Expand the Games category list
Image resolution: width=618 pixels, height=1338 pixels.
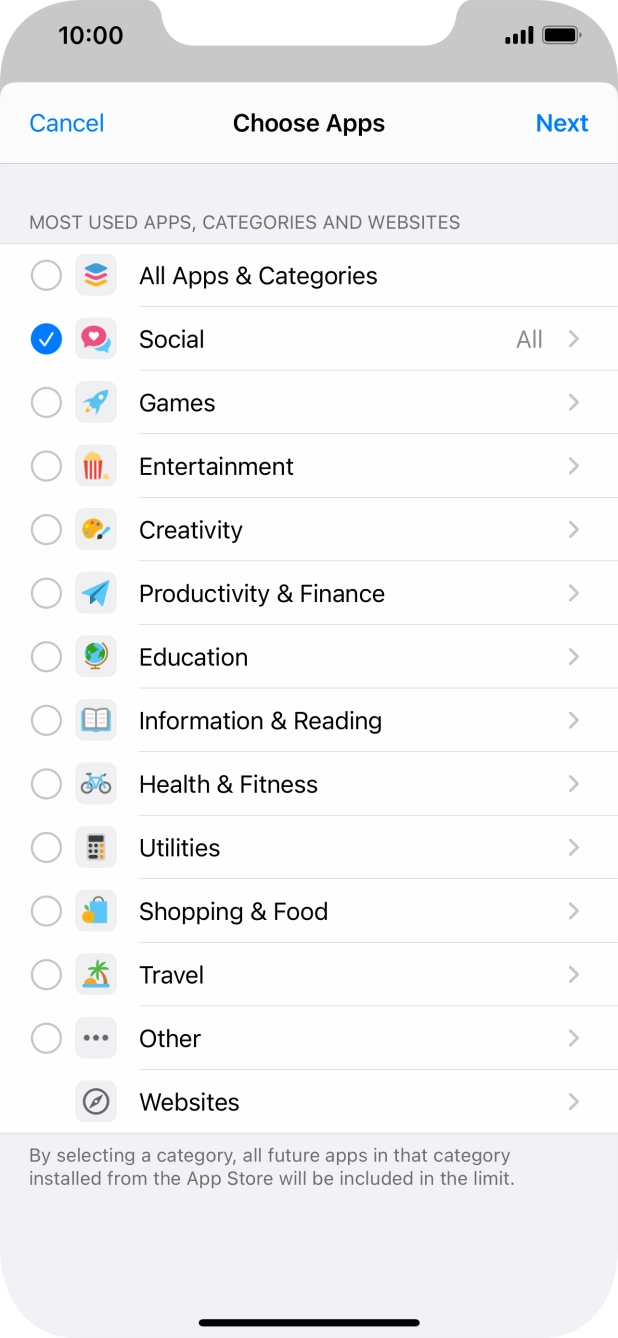point(573,403)
